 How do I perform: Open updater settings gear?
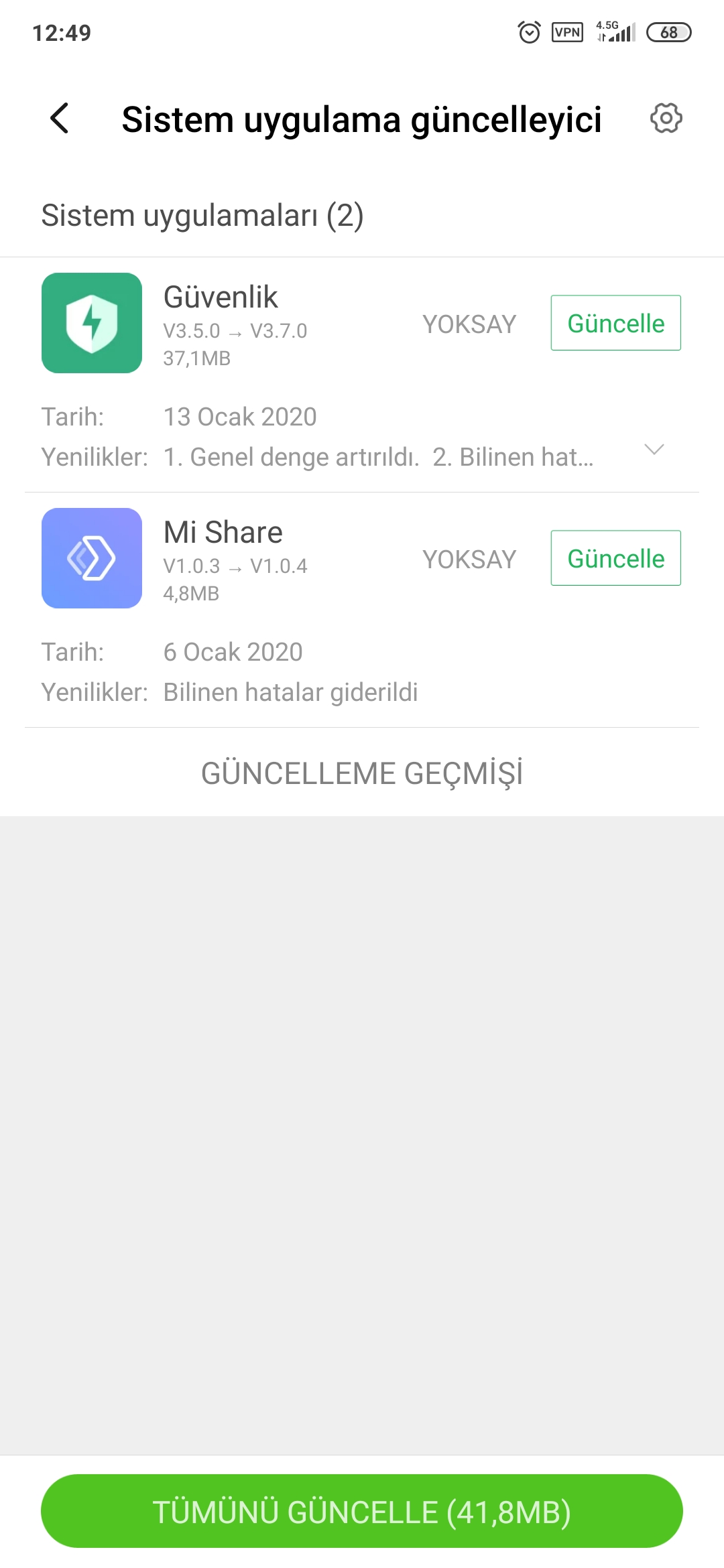tap(666, 119)
